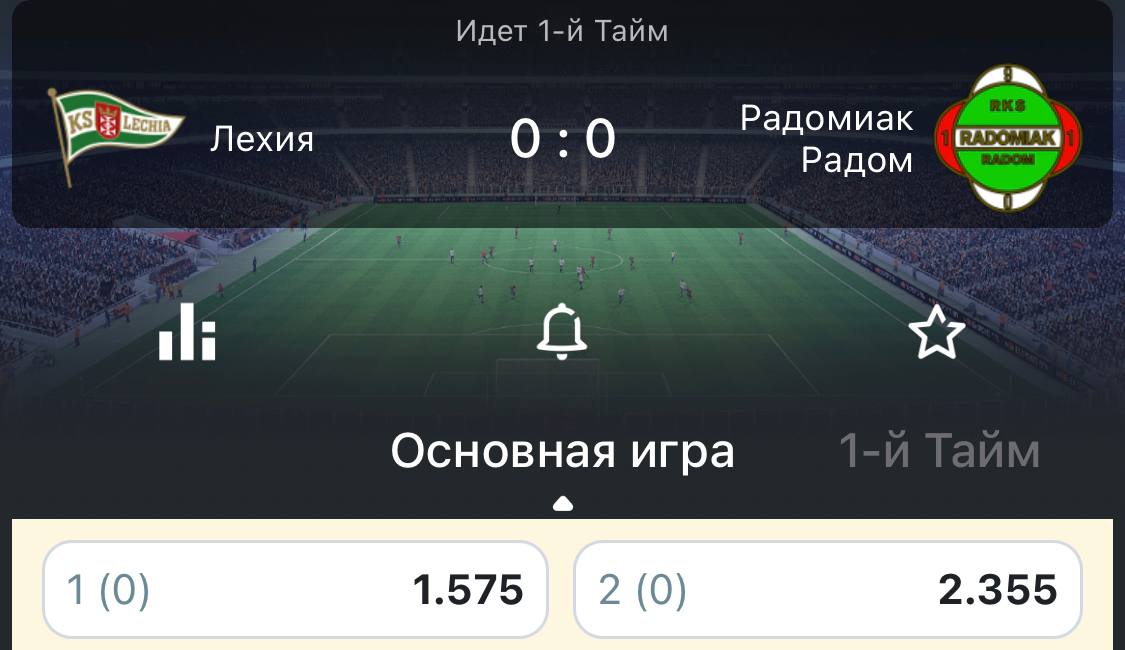The width and height of the screenshot is (1125, 650).
Task: Choose the 2 (0) bet at 2.355
Action: coord(828,589)
